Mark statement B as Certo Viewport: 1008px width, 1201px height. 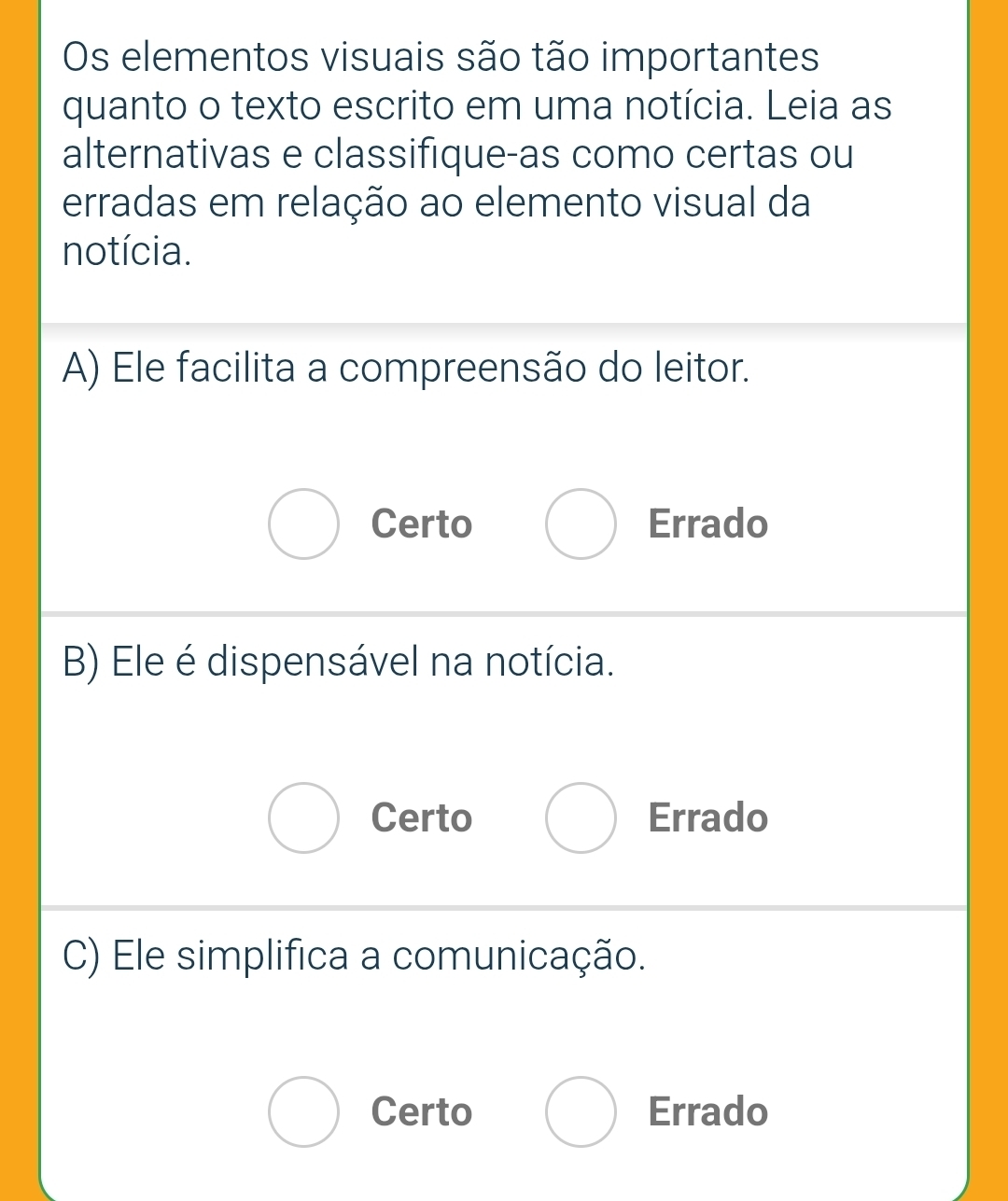pyautogui.click(x=304, y=818)
